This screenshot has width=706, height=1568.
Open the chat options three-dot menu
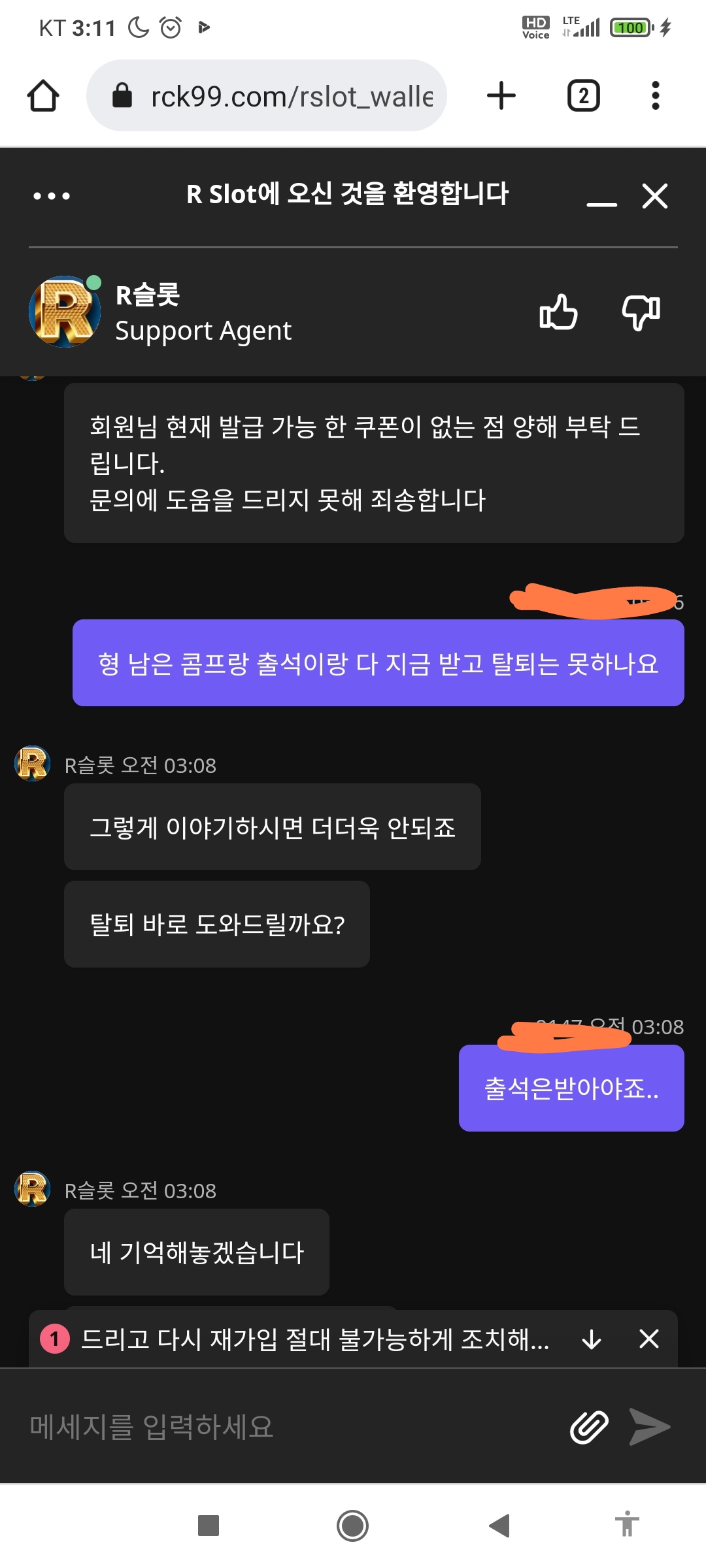pyautogui.click(x=52, y=195)
